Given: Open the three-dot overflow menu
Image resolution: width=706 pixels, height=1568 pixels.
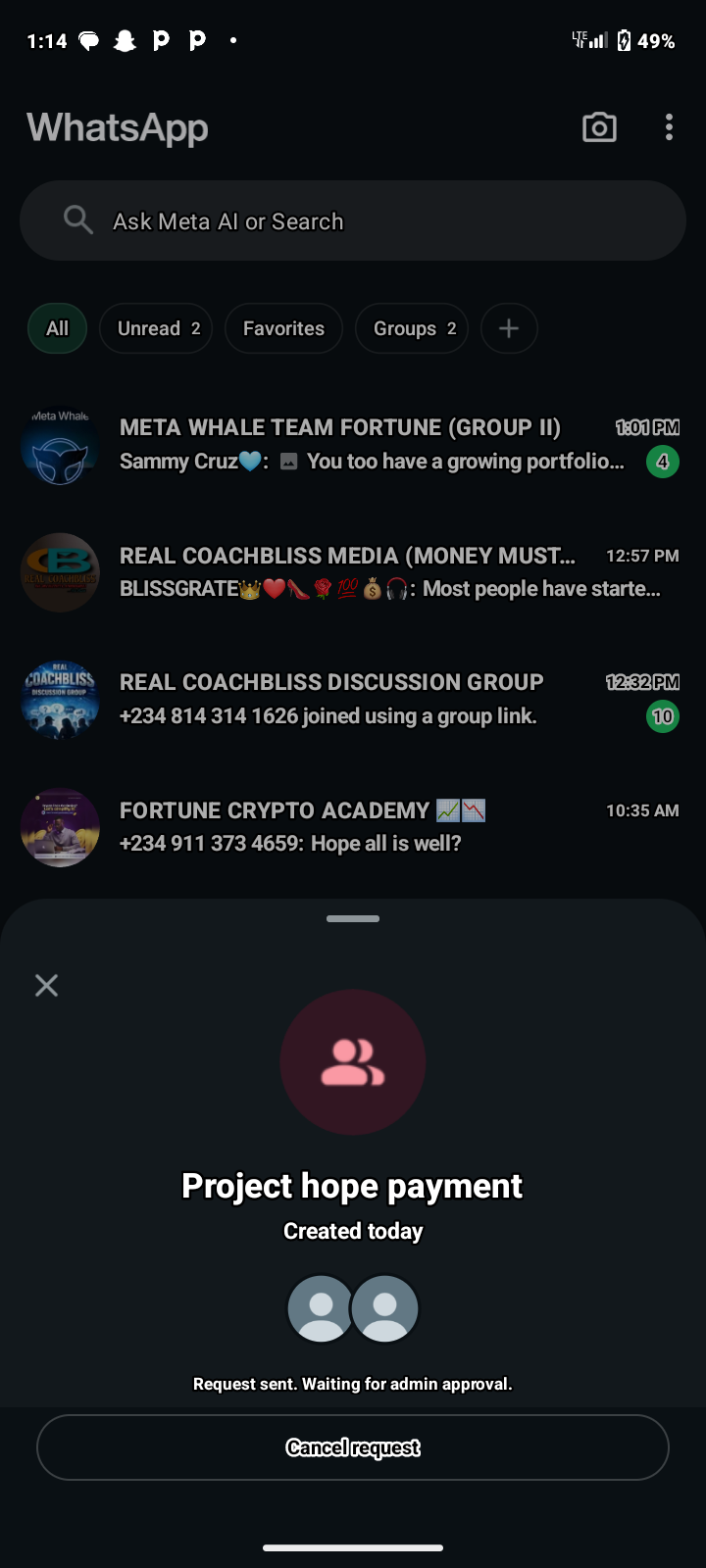Looking at the screenshot, I should coord(669,127).
